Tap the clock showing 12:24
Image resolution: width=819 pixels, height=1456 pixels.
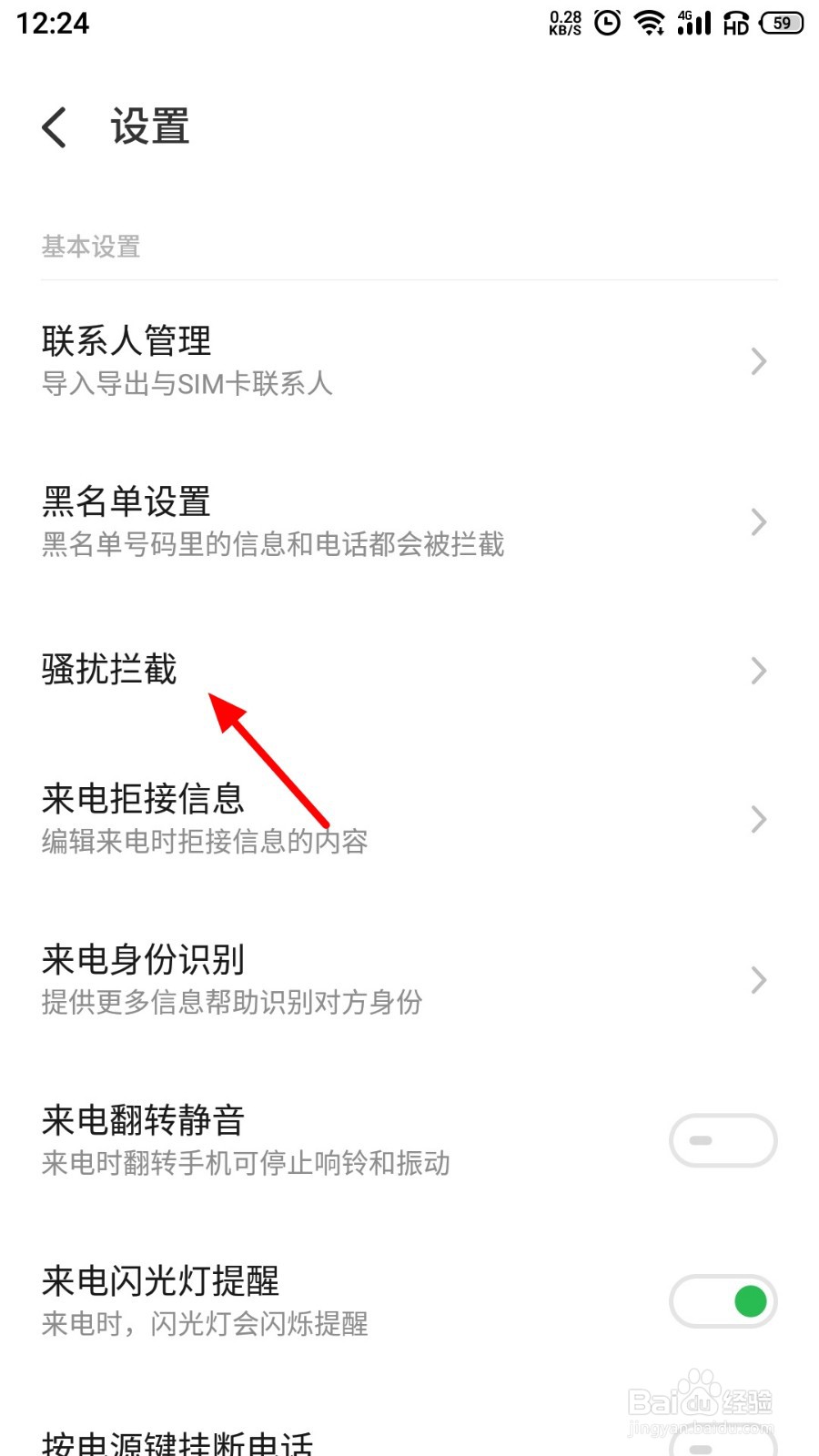click(55, 24)
